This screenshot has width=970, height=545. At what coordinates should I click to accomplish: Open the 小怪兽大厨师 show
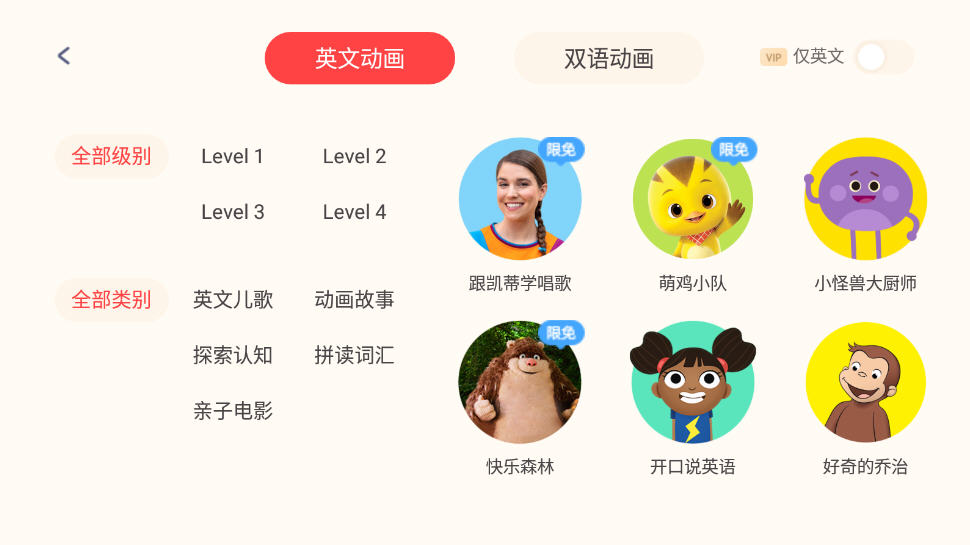coord(865,200)
